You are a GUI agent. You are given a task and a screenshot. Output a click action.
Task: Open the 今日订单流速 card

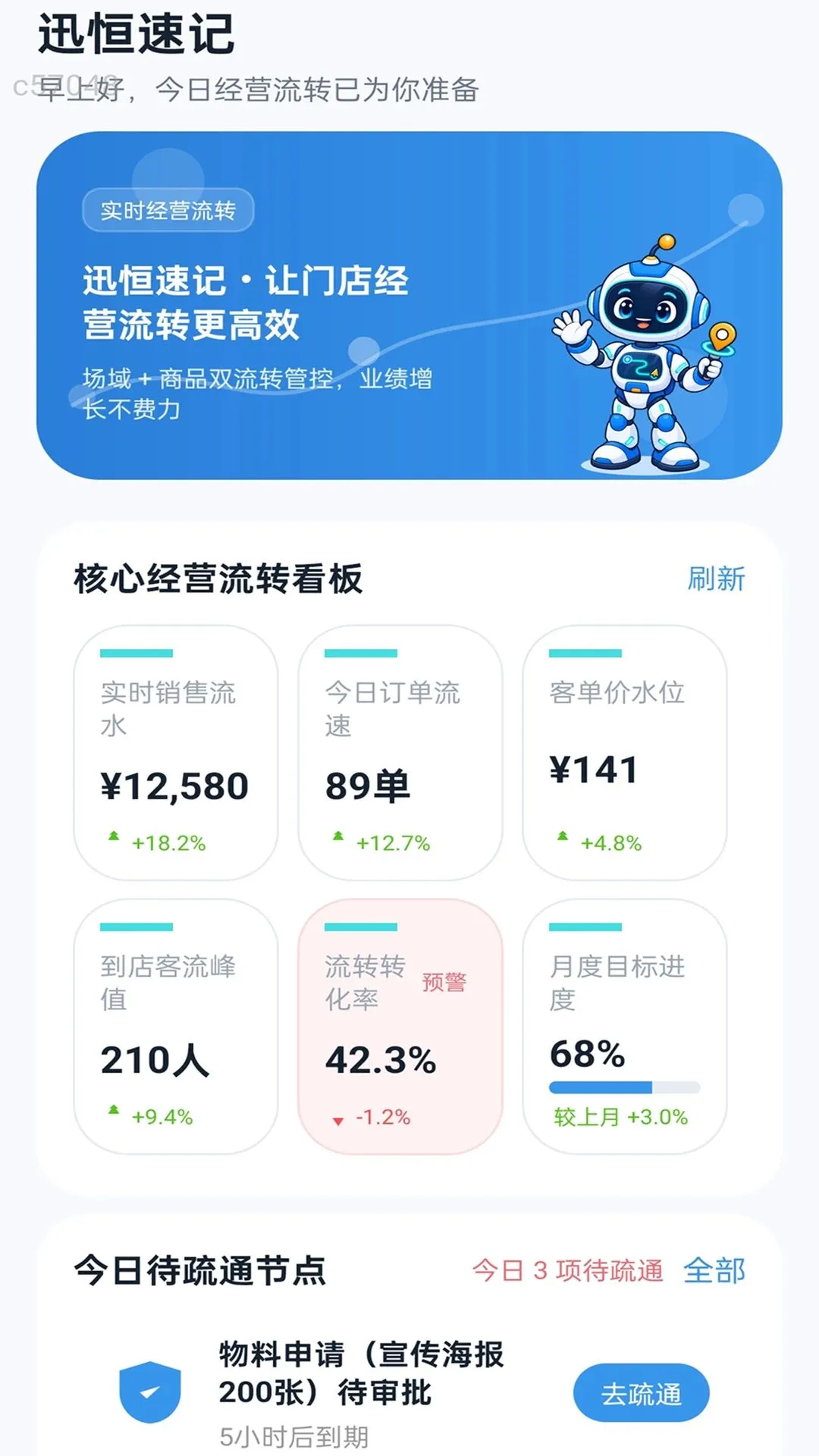tap(400, 752)
